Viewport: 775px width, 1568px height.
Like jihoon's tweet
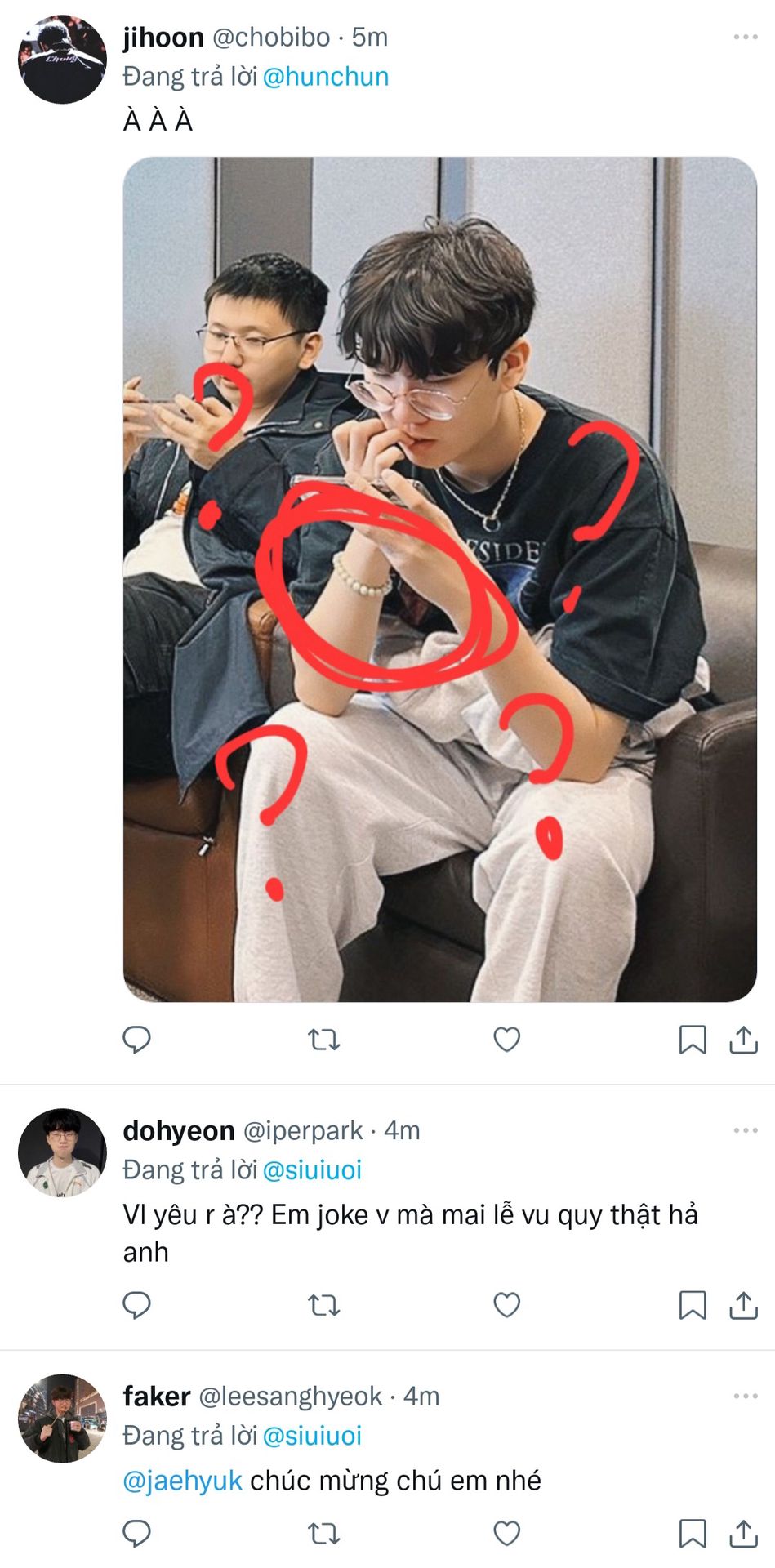tap(507, 1040)
